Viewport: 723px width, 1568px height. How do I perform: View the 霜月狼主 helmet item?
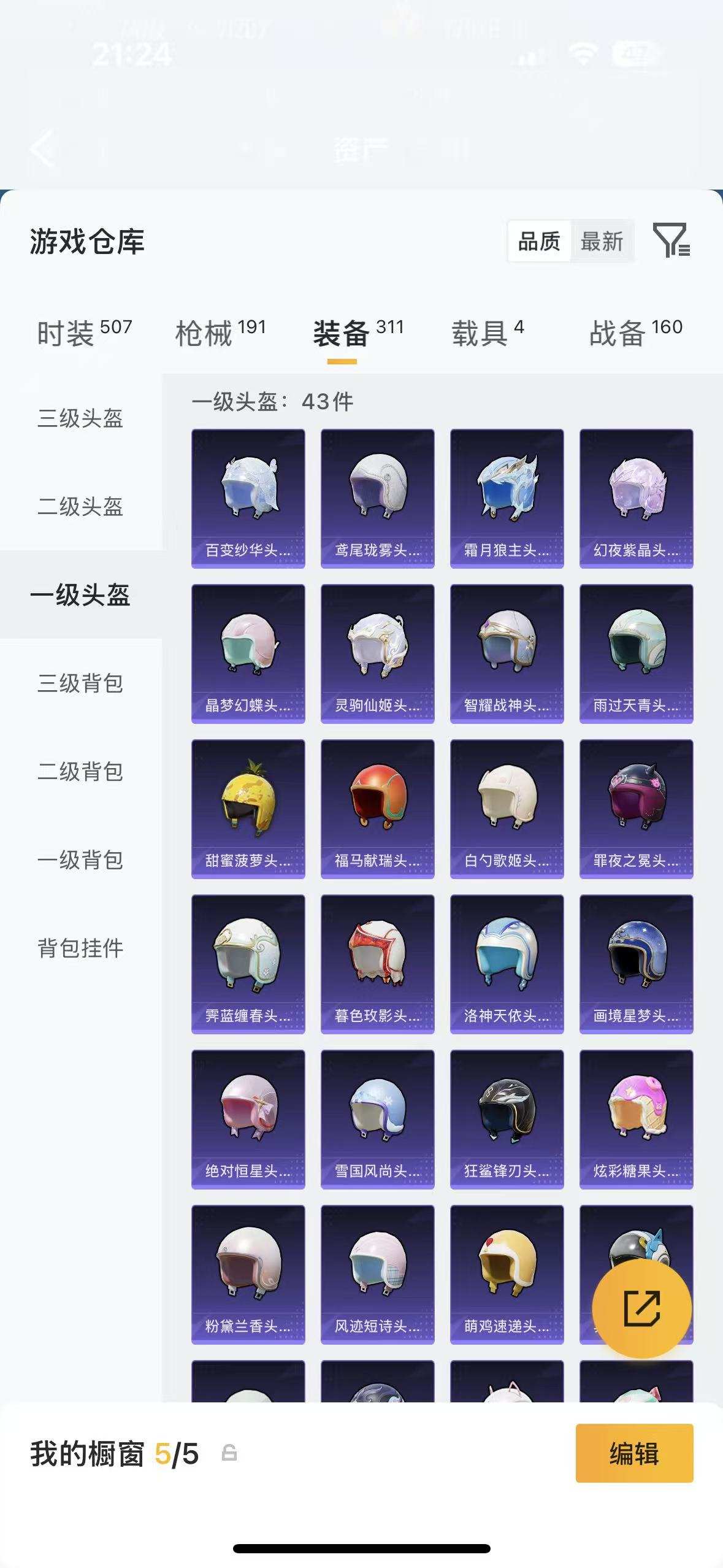point(507,498)
